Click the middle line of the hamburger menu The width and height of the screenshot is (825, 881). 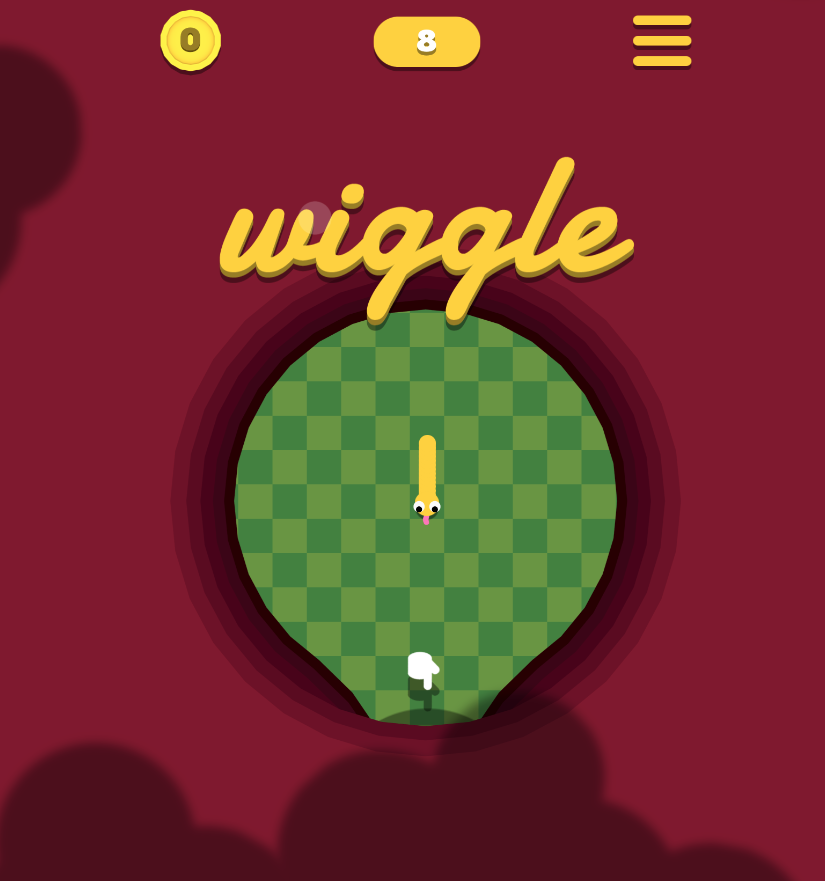pos(661,41)
